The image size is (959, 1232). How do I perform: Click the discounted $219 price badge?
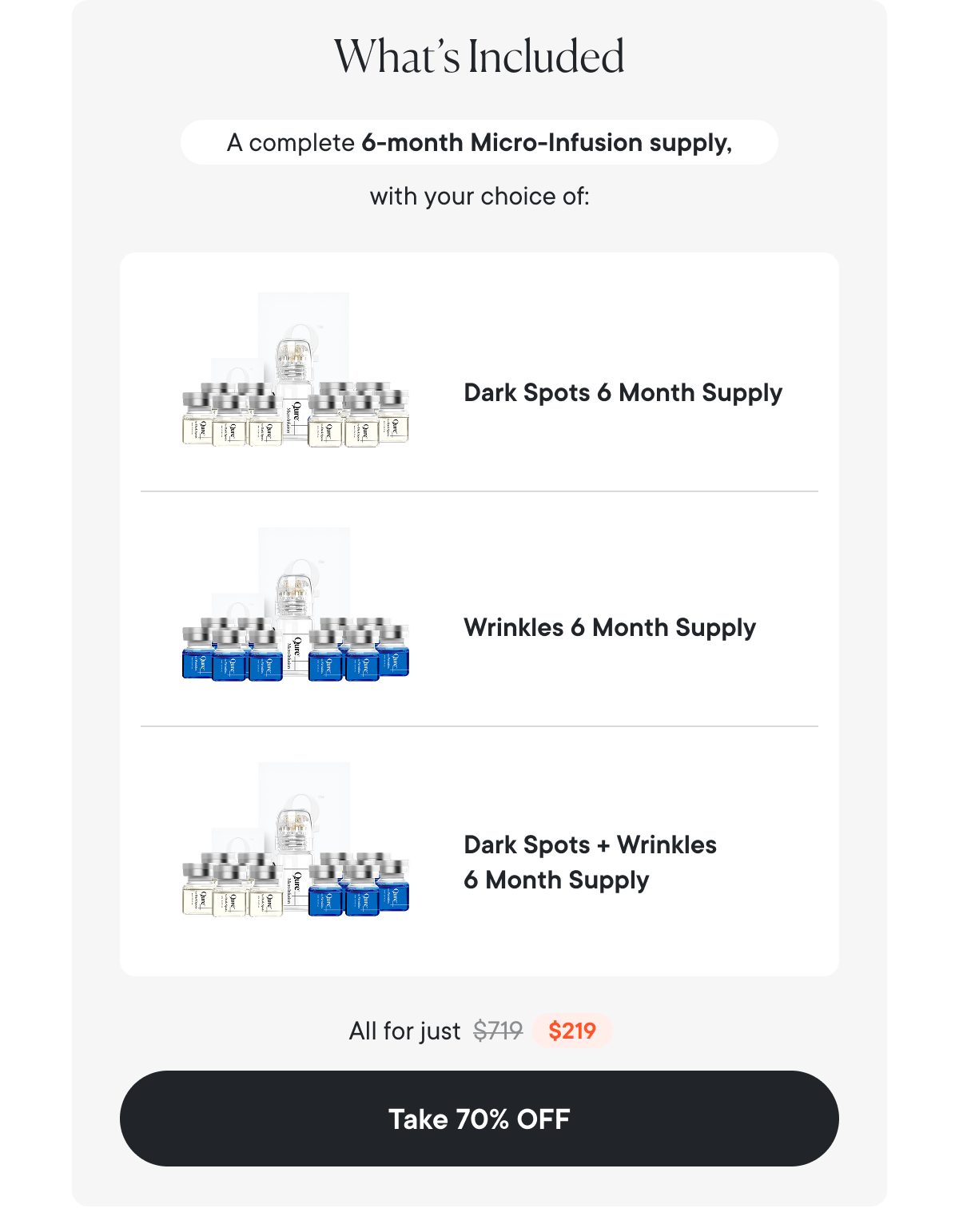pyautogui.click(x=572, y=1031)
